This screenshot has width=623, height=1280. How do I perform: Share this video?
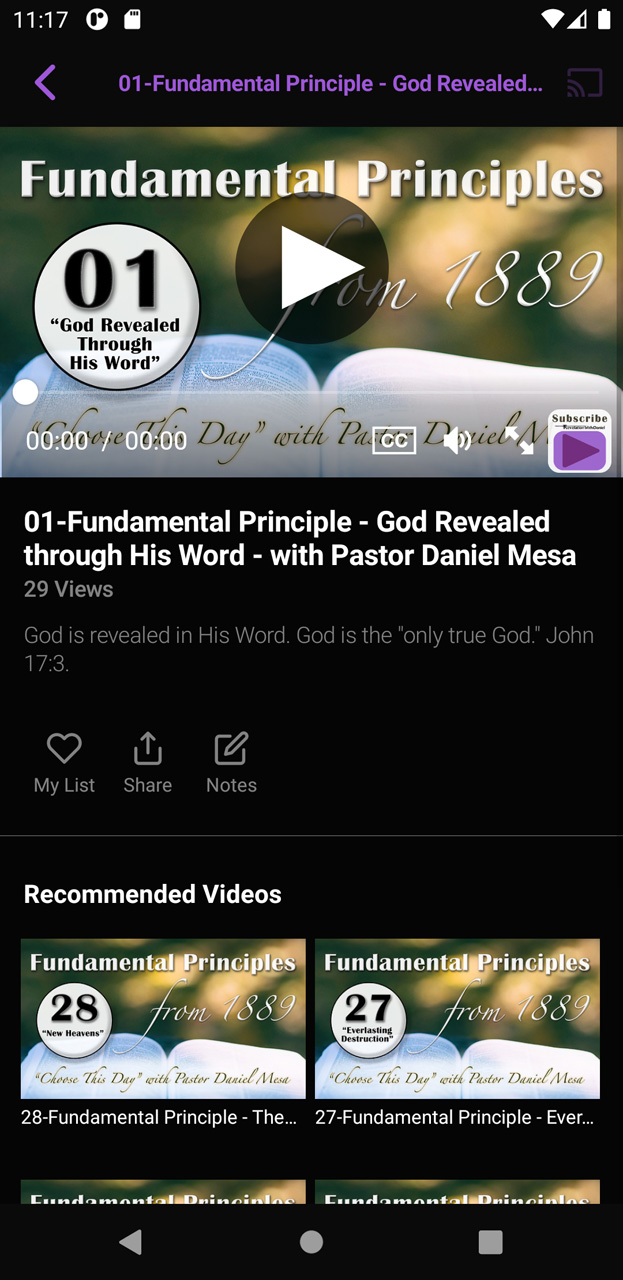[148, 763]
